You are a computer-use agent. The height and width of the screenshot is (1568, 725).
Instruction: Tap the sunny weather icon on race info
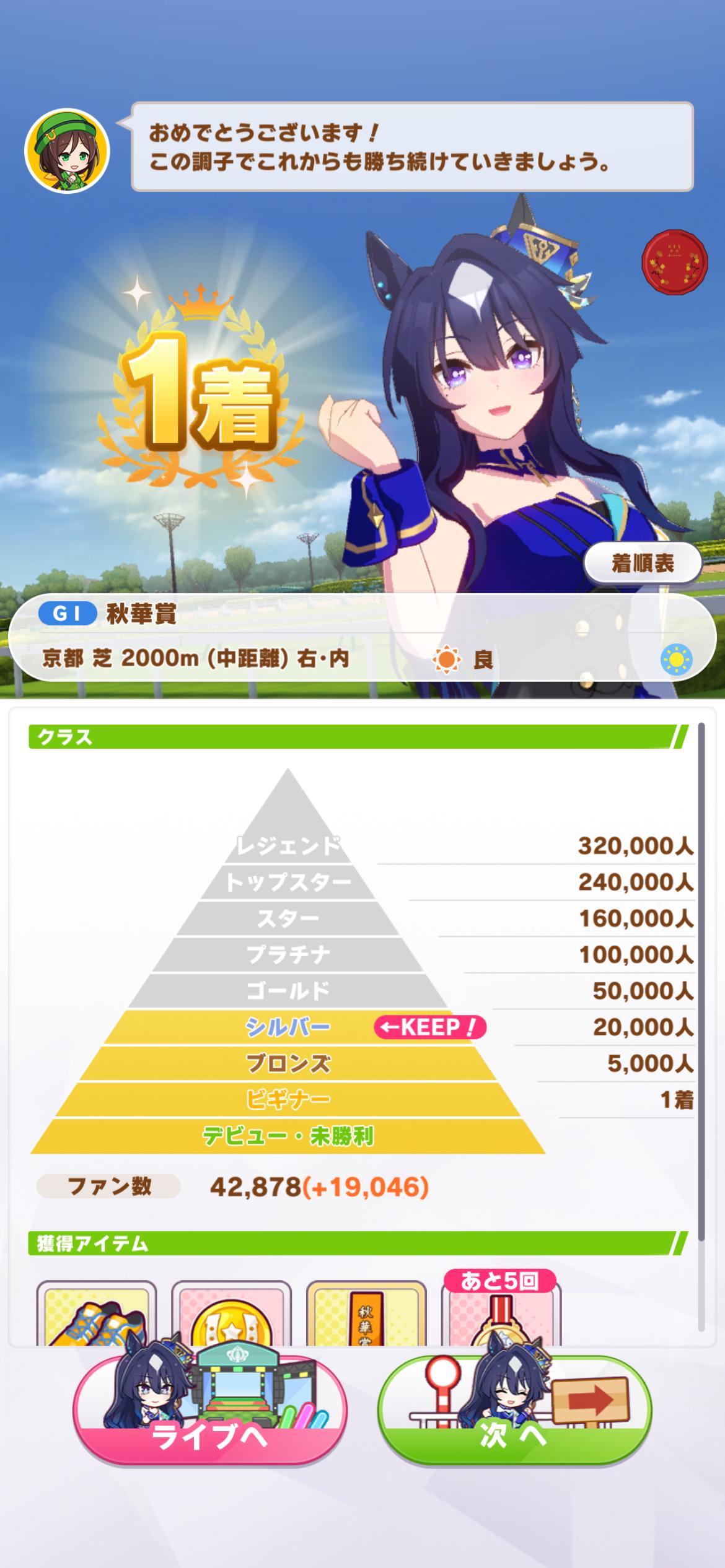675,659
